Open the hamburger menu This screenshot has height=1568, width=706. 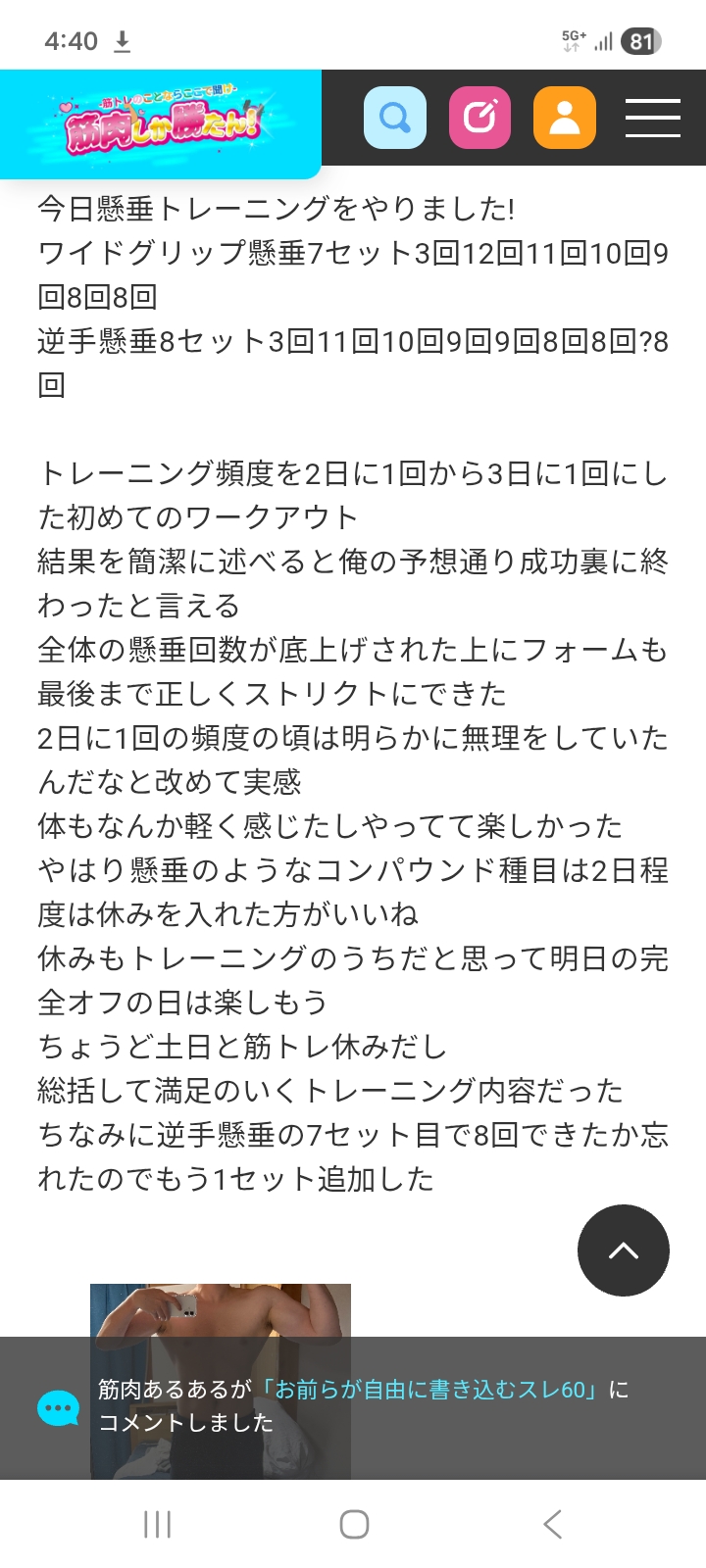(653, 118)
